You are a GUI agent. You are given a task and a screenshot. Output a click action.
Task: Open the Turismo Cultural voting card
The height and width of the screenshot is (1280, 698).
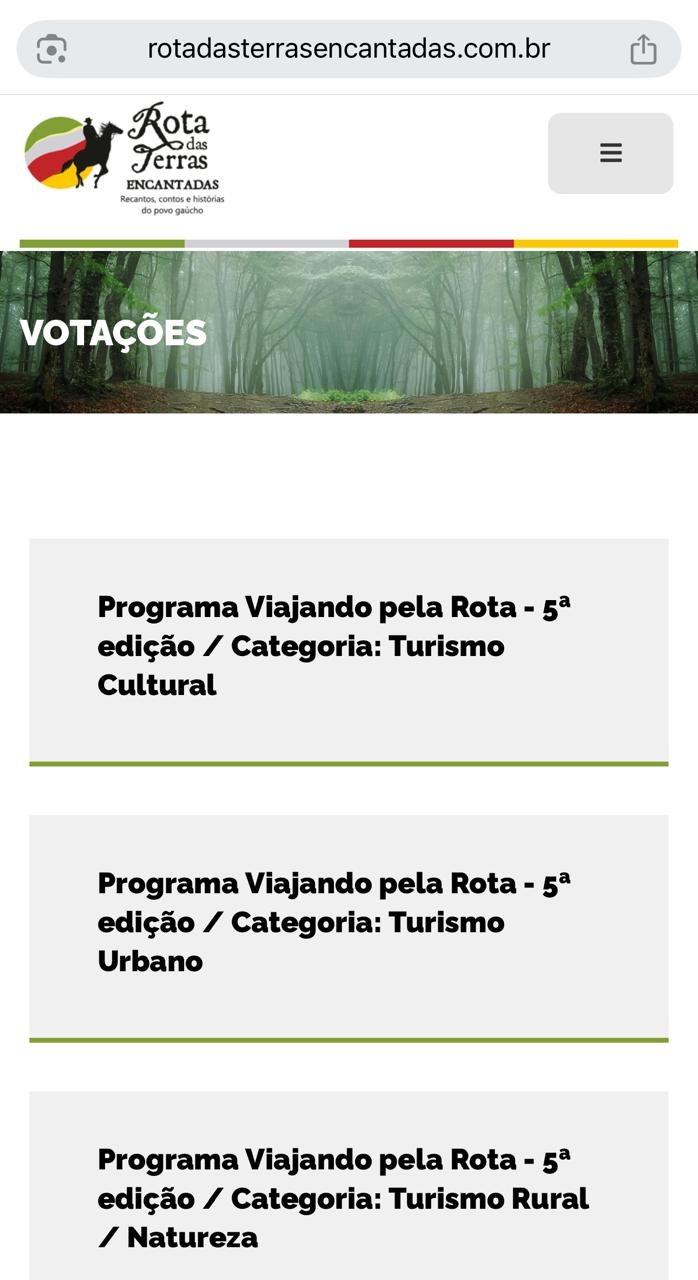click(348, 647)
